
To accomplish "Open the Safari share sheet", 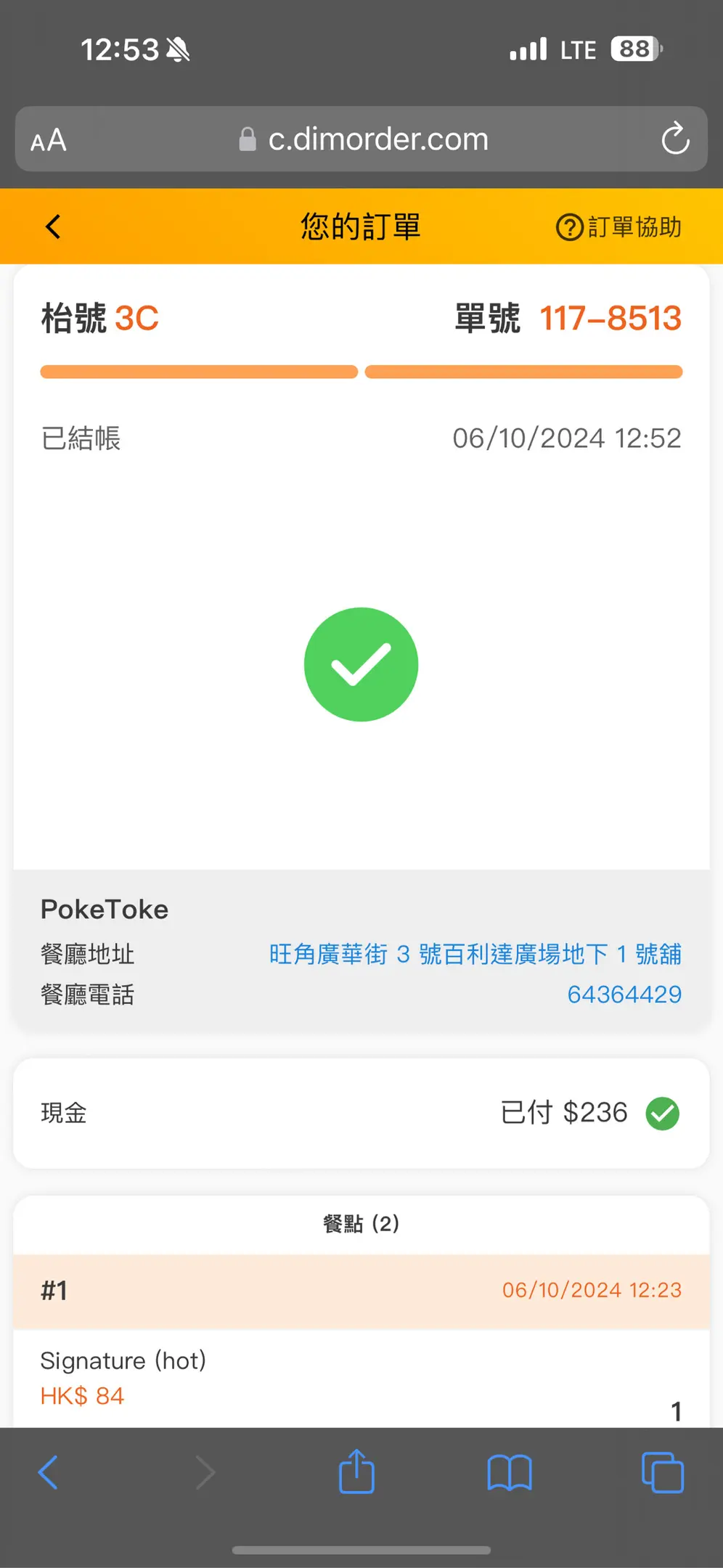I will coord(356,1471).
